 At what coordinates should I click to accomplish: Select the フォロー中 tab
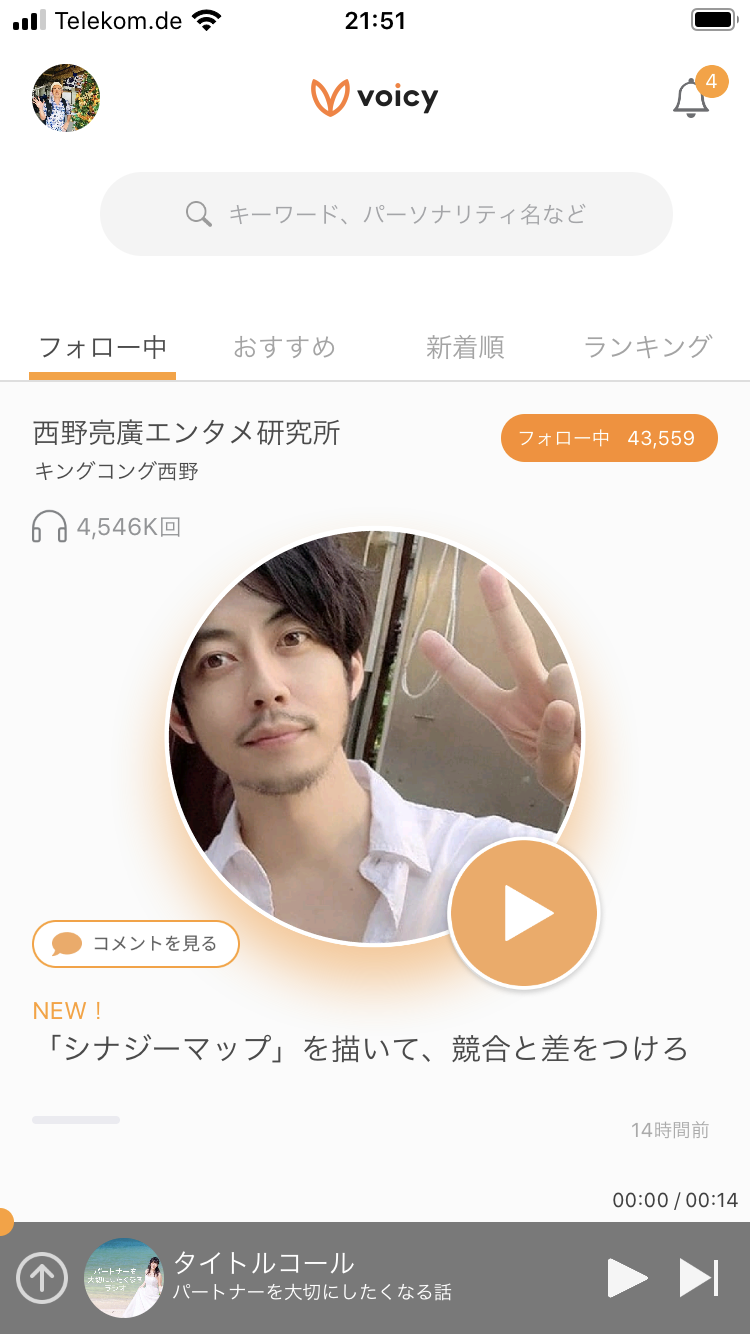click(102, 347)
